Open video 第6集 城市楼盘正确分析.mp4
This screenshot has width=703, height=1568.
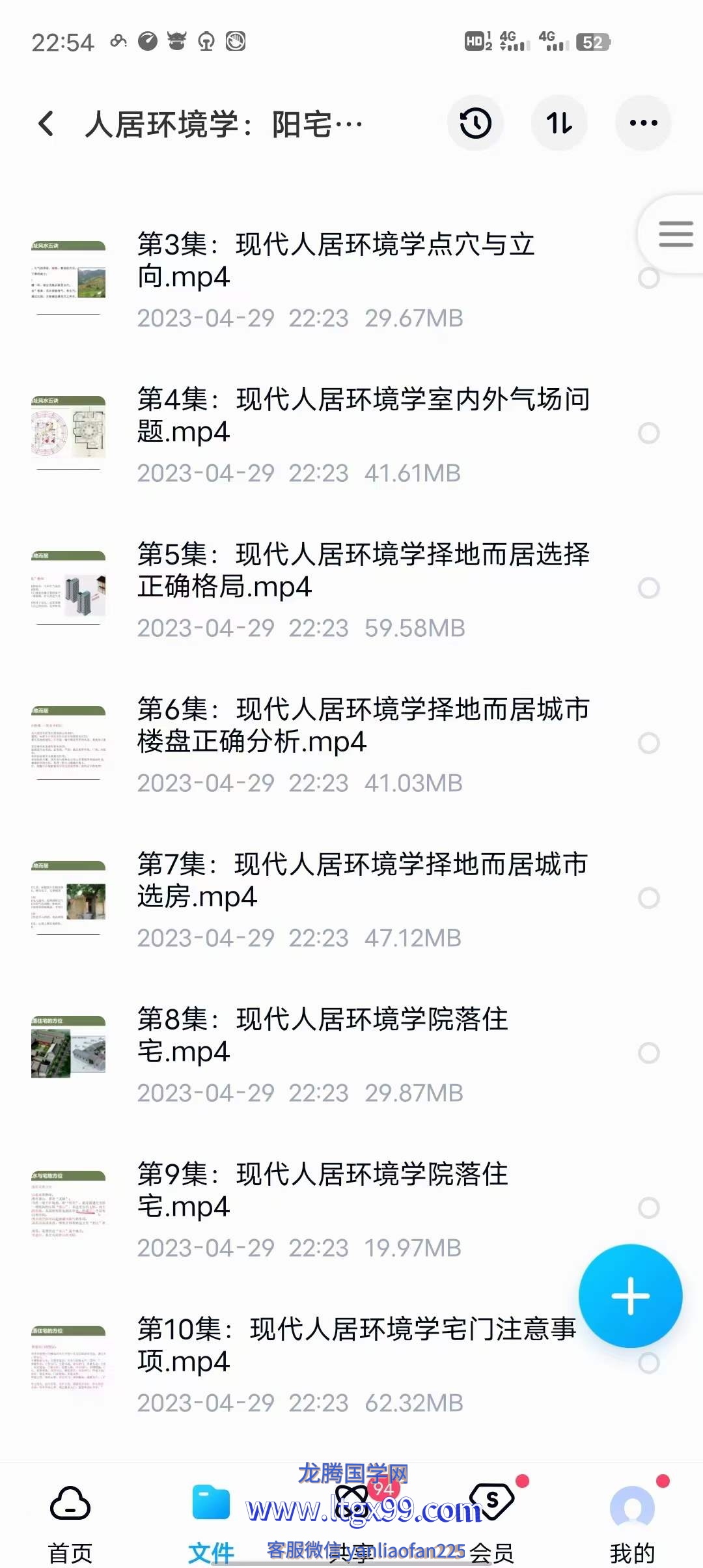tap(363, 725)
